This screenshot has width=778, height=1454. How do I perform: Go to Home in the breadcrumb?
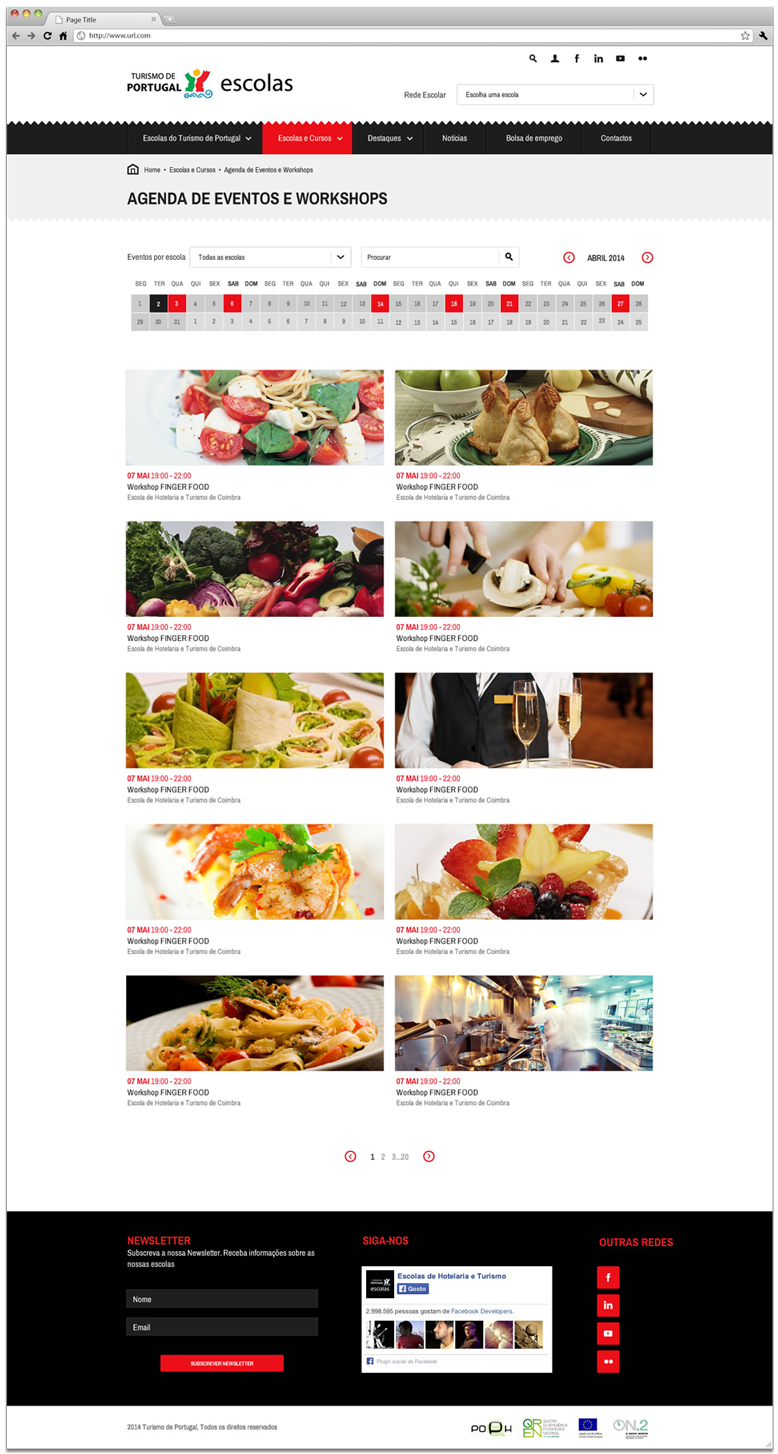tap(151, 170)
